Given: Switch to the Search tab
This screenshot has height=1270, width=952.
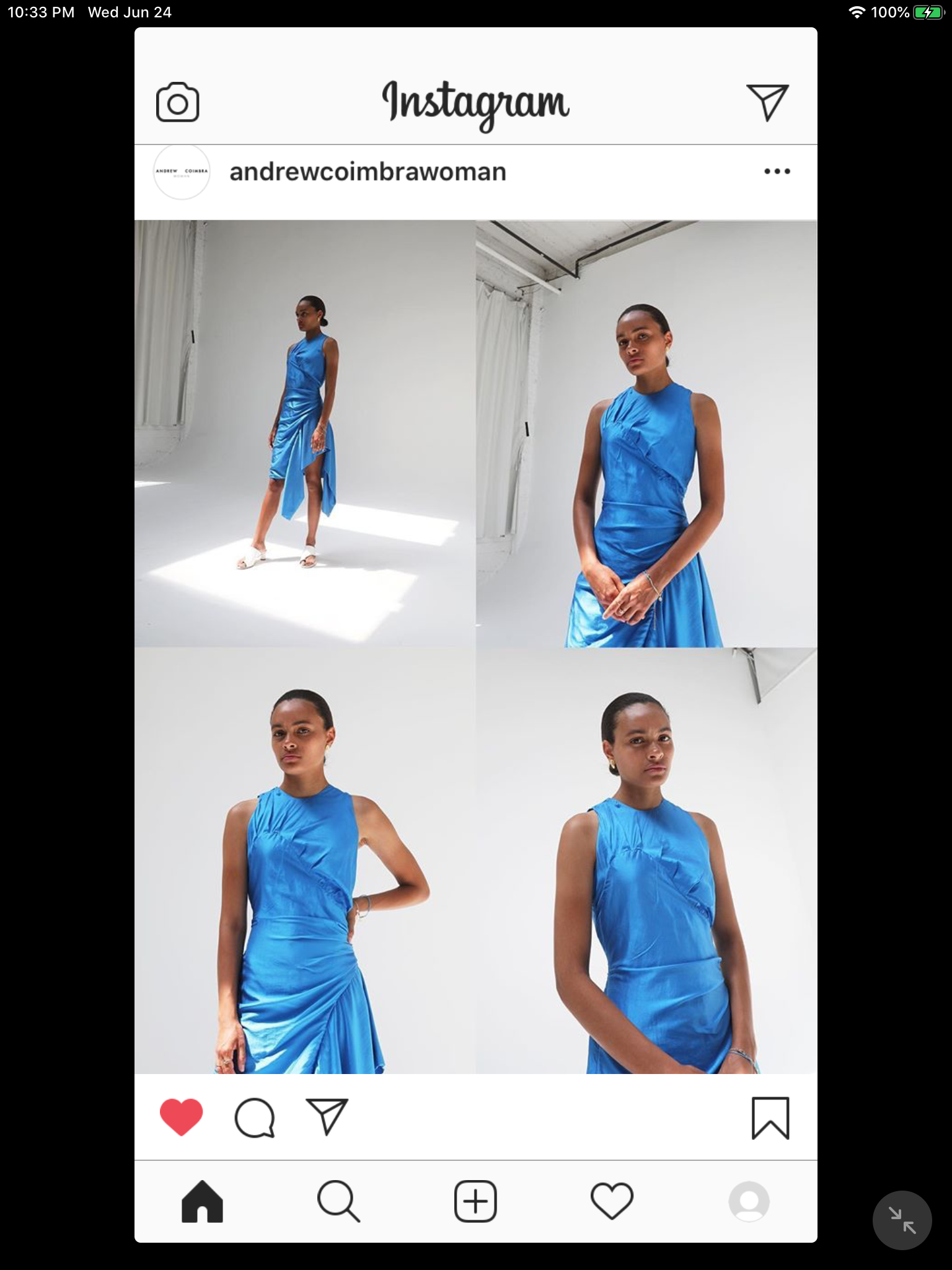Looking at the screenshot, I should point(338,1201).
